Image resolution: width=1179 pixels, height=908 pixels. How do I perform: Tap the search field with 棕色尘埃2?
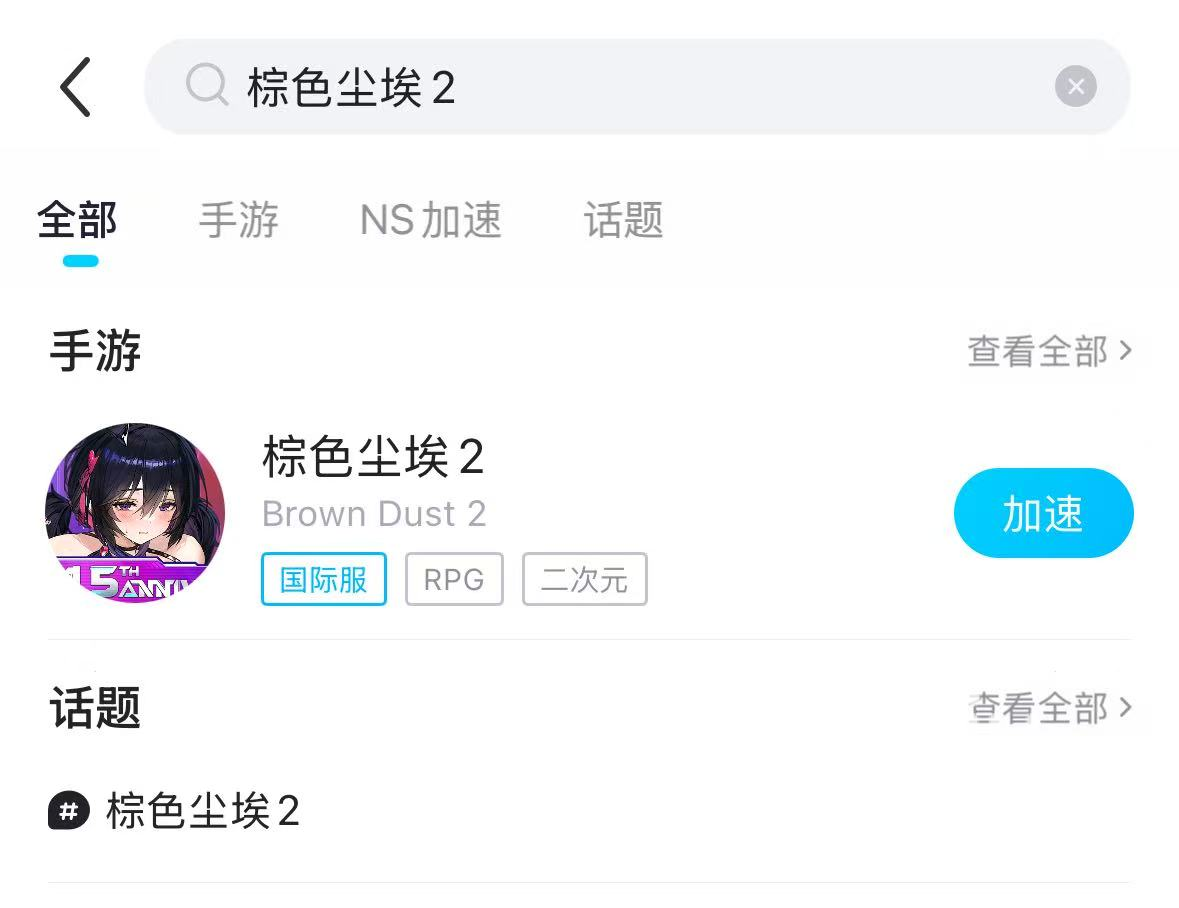600,87
